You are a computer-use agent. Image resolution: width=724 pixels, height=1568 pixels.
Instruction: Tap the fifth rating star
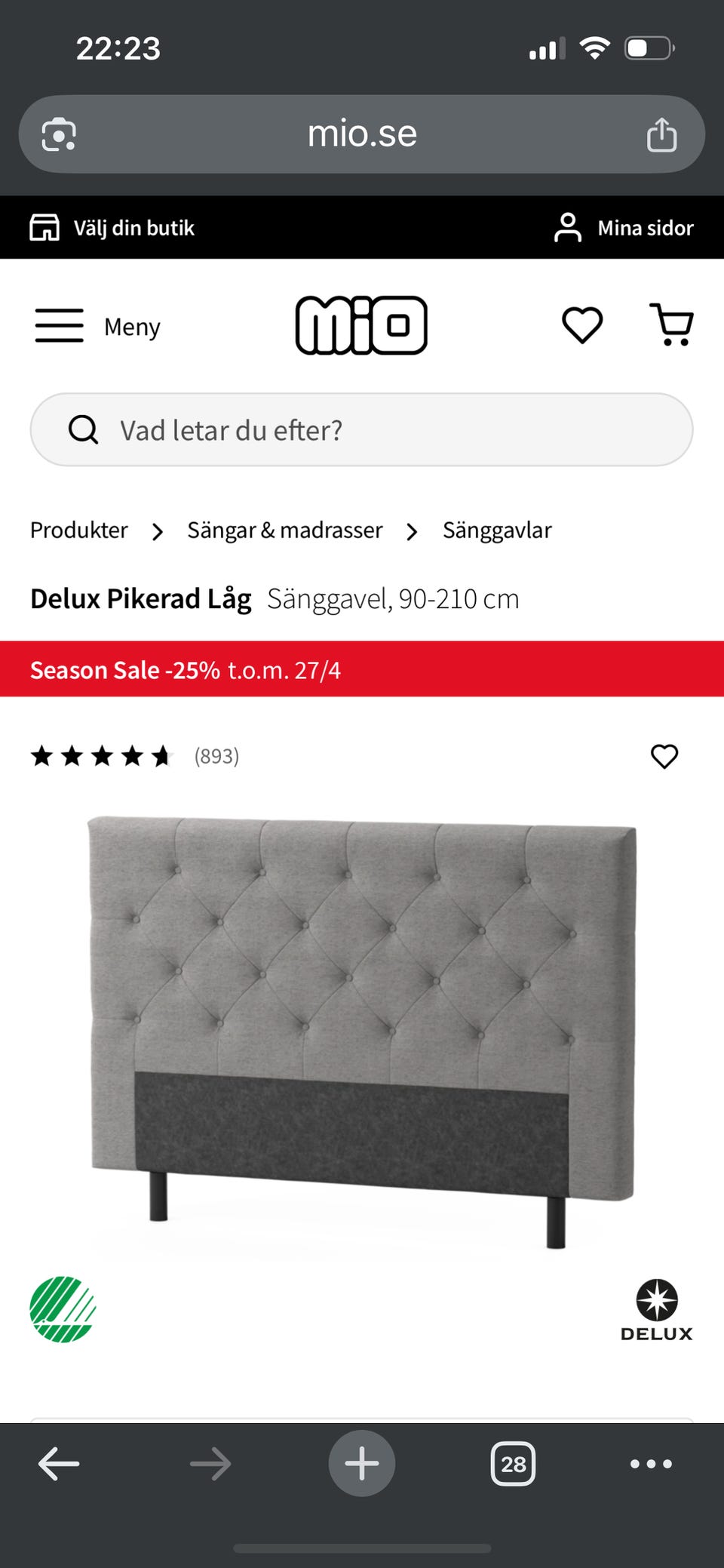pos(163,755)
